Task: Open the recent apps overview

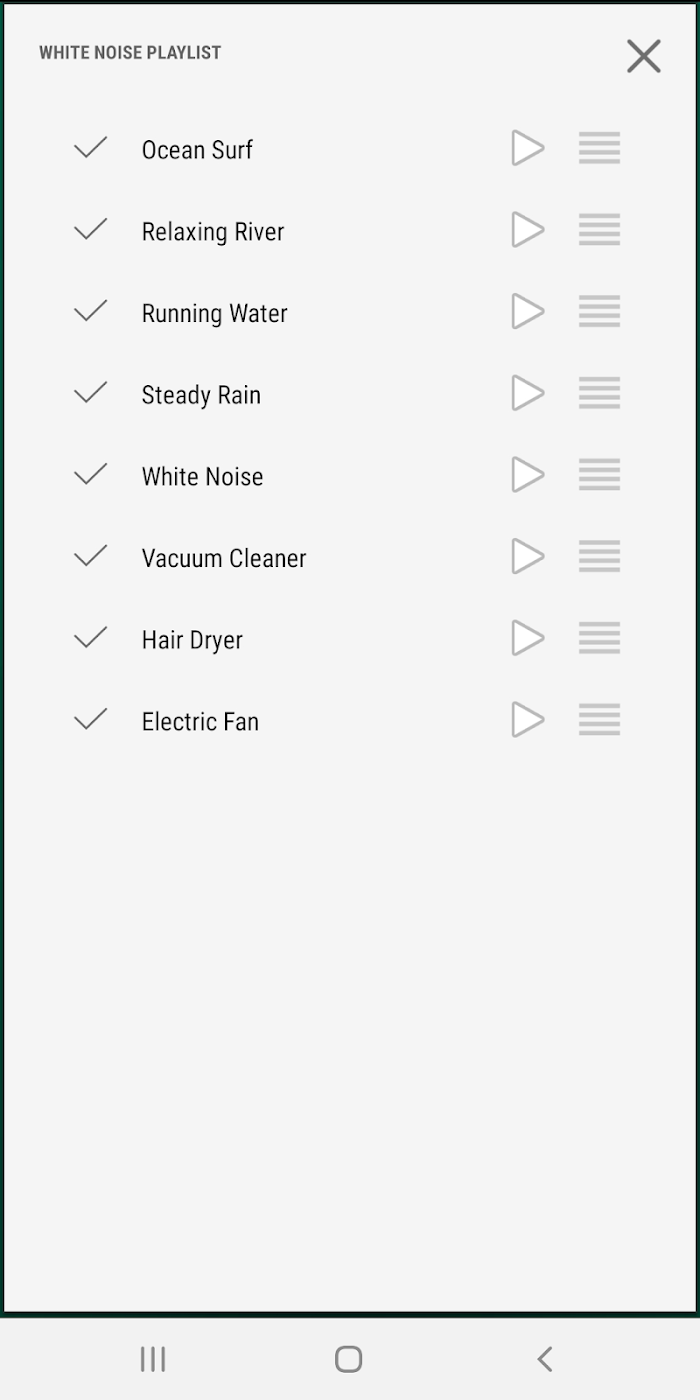Action: [153, 1359]
